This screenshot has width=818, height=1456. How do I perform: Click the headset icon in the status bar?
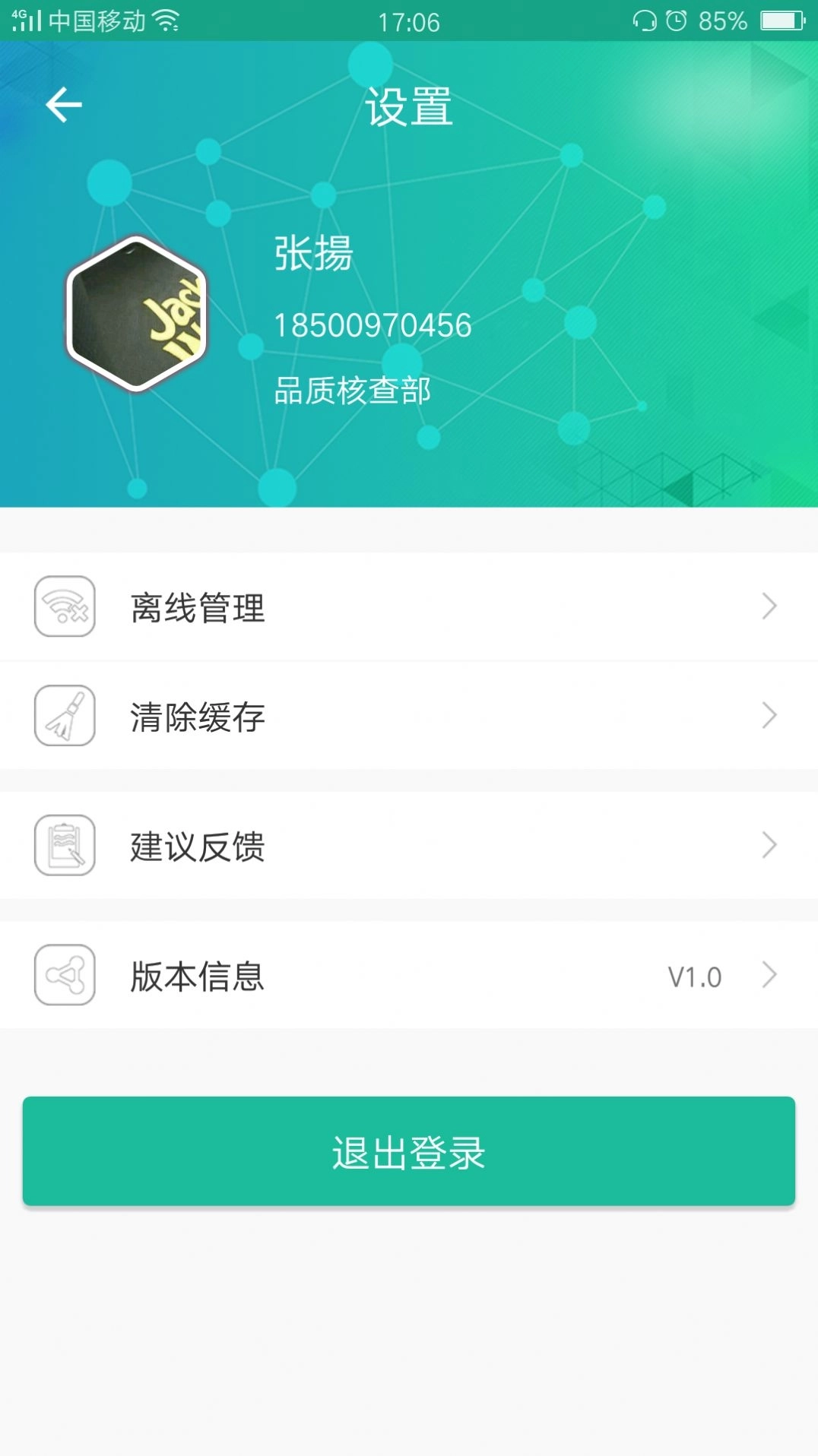[x=643, y=21]
